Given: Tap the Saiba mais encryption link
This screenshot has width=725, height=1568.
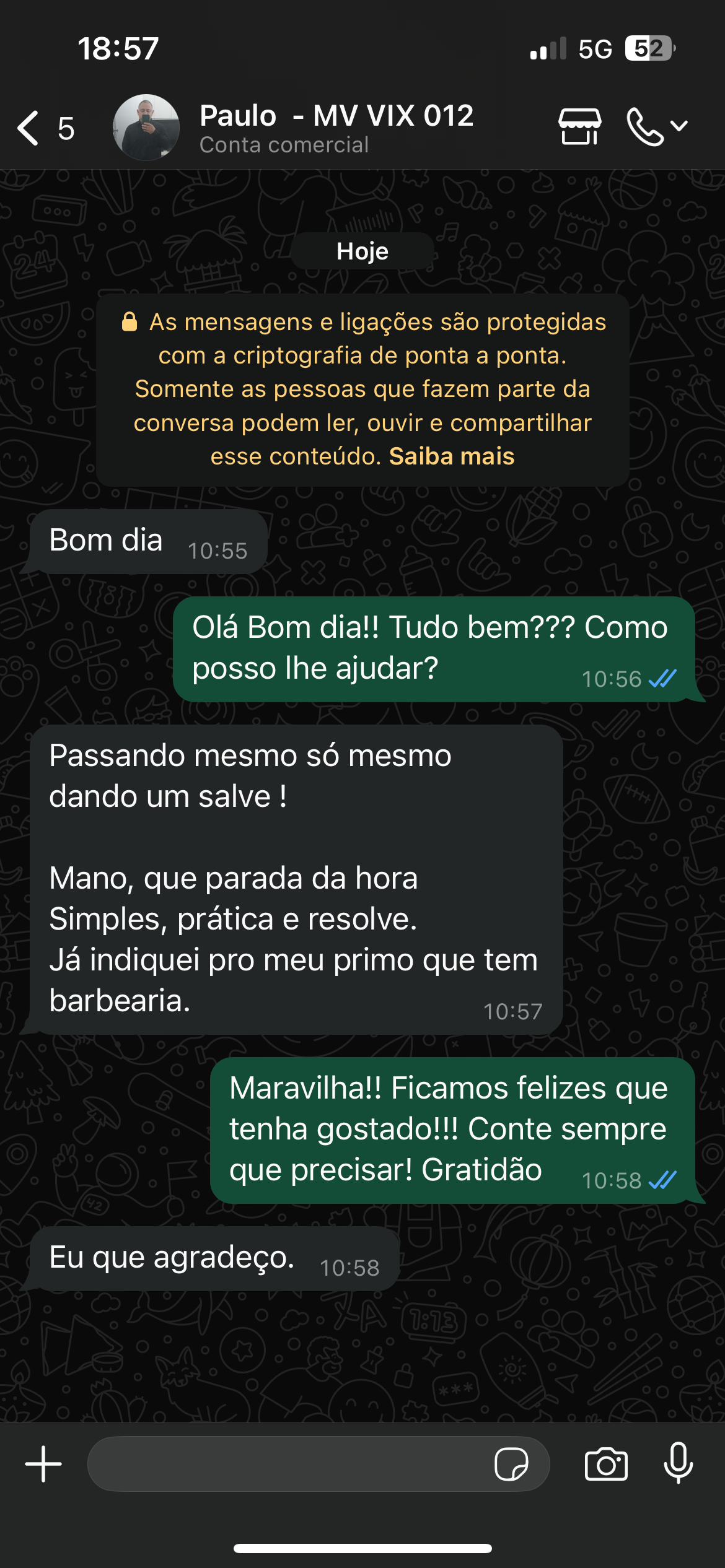Looking at the screenshot, I should tap(452, 456).
